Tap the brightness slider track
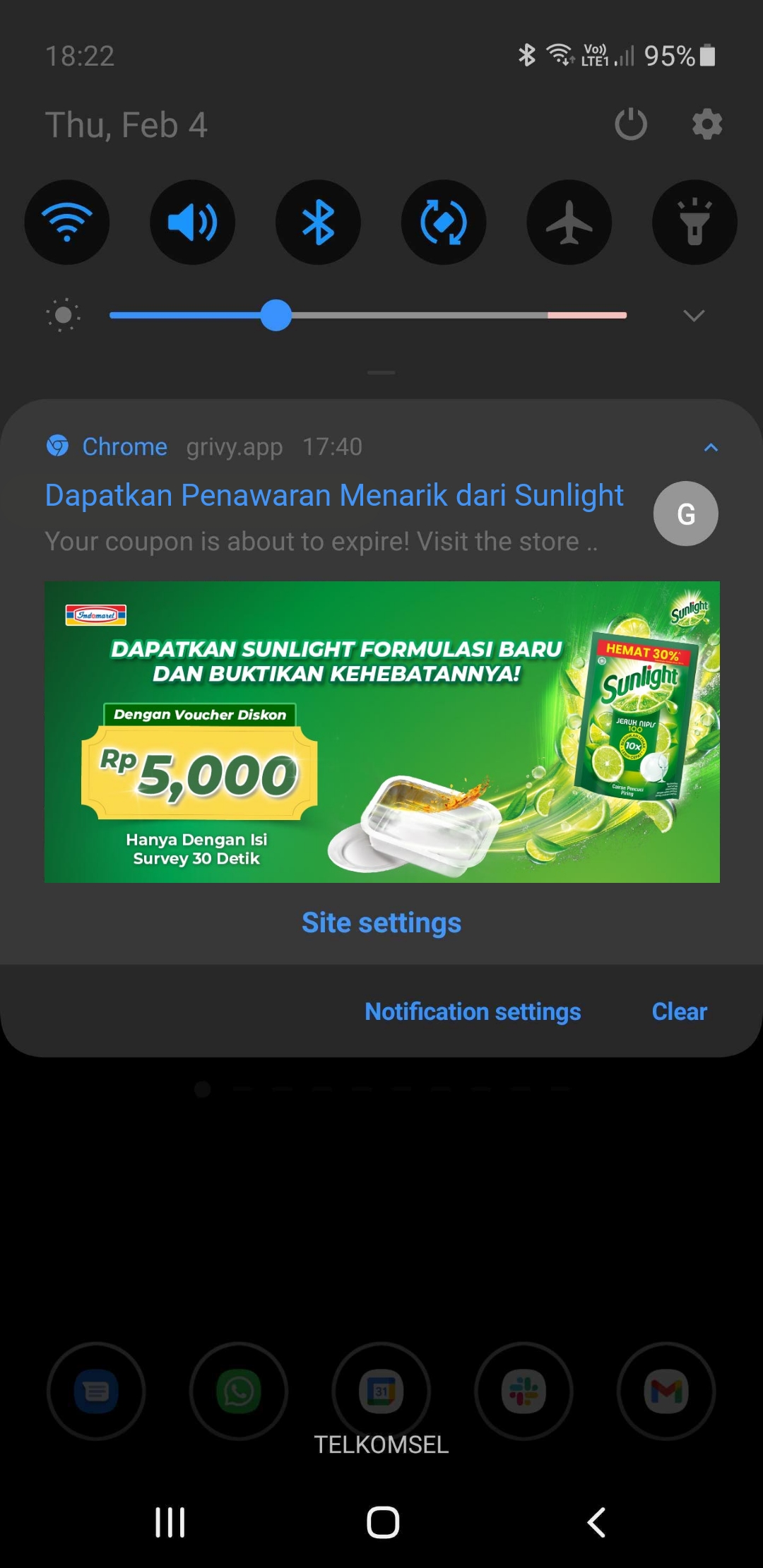The height and width of the screenshot is (1568, 763). (x=368, y=315)
